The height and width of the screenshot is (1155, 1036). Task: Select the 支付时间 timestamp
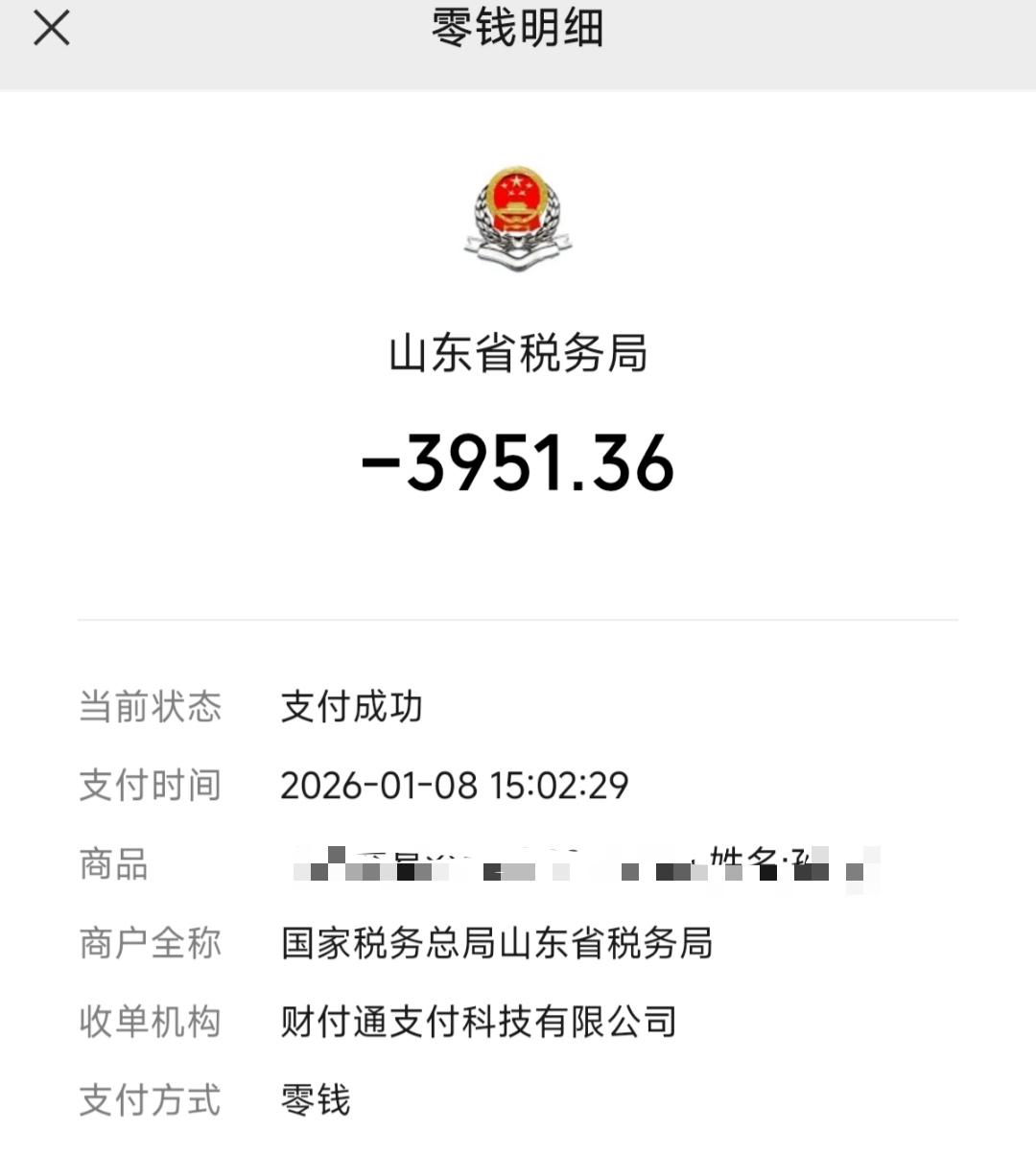[x=453, y=785]
